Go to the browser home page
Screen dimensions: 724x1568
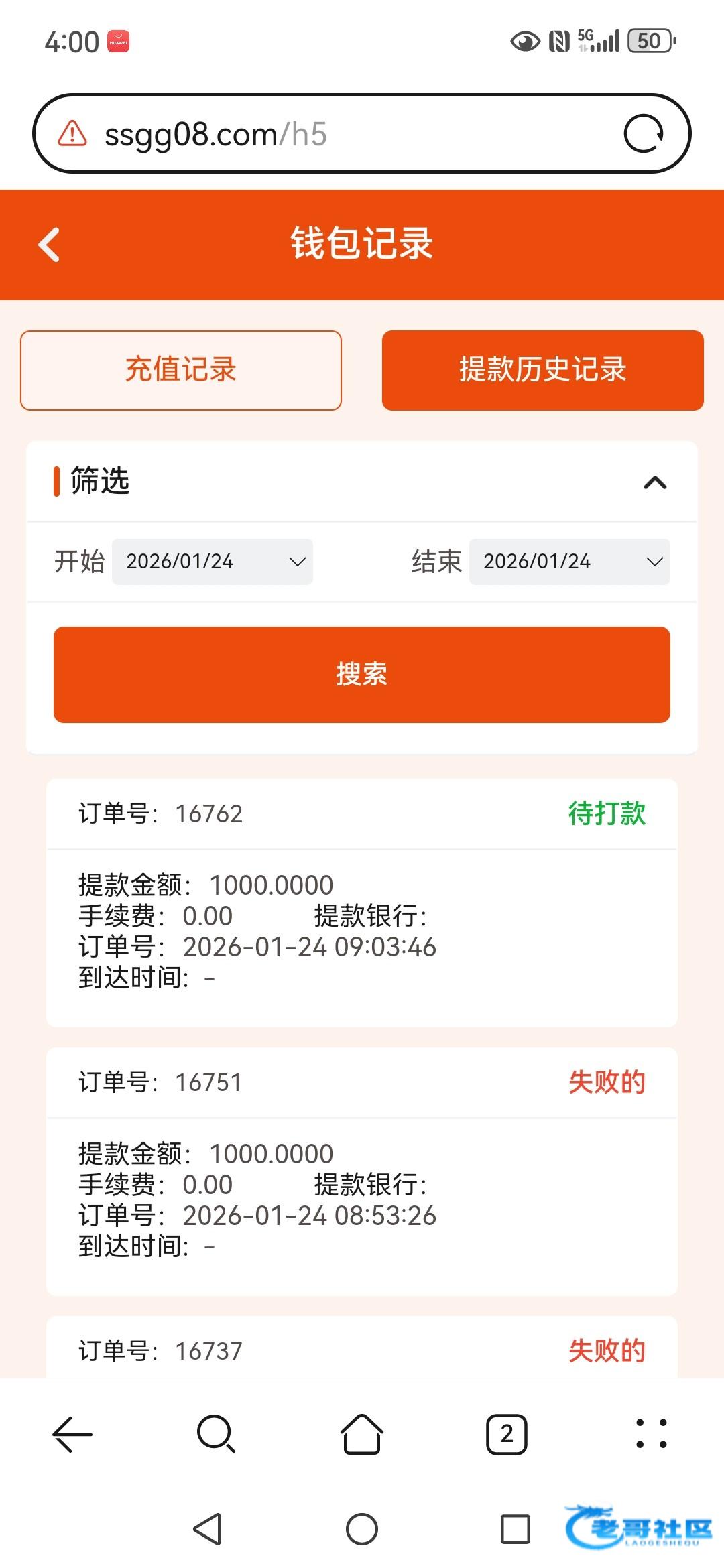pos(362,1435)
